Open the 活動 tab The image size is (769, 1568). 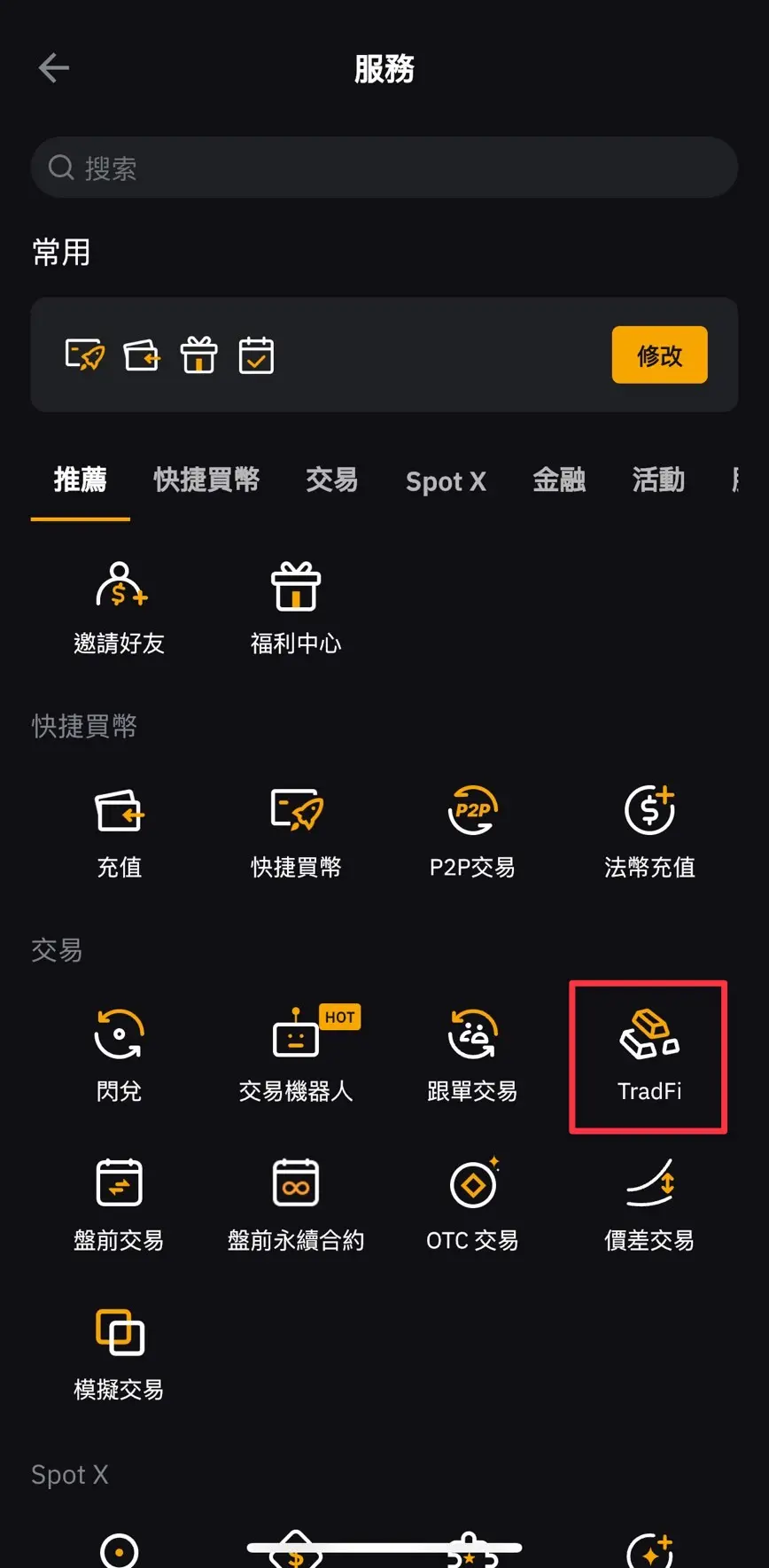click(x=658, y=480)
